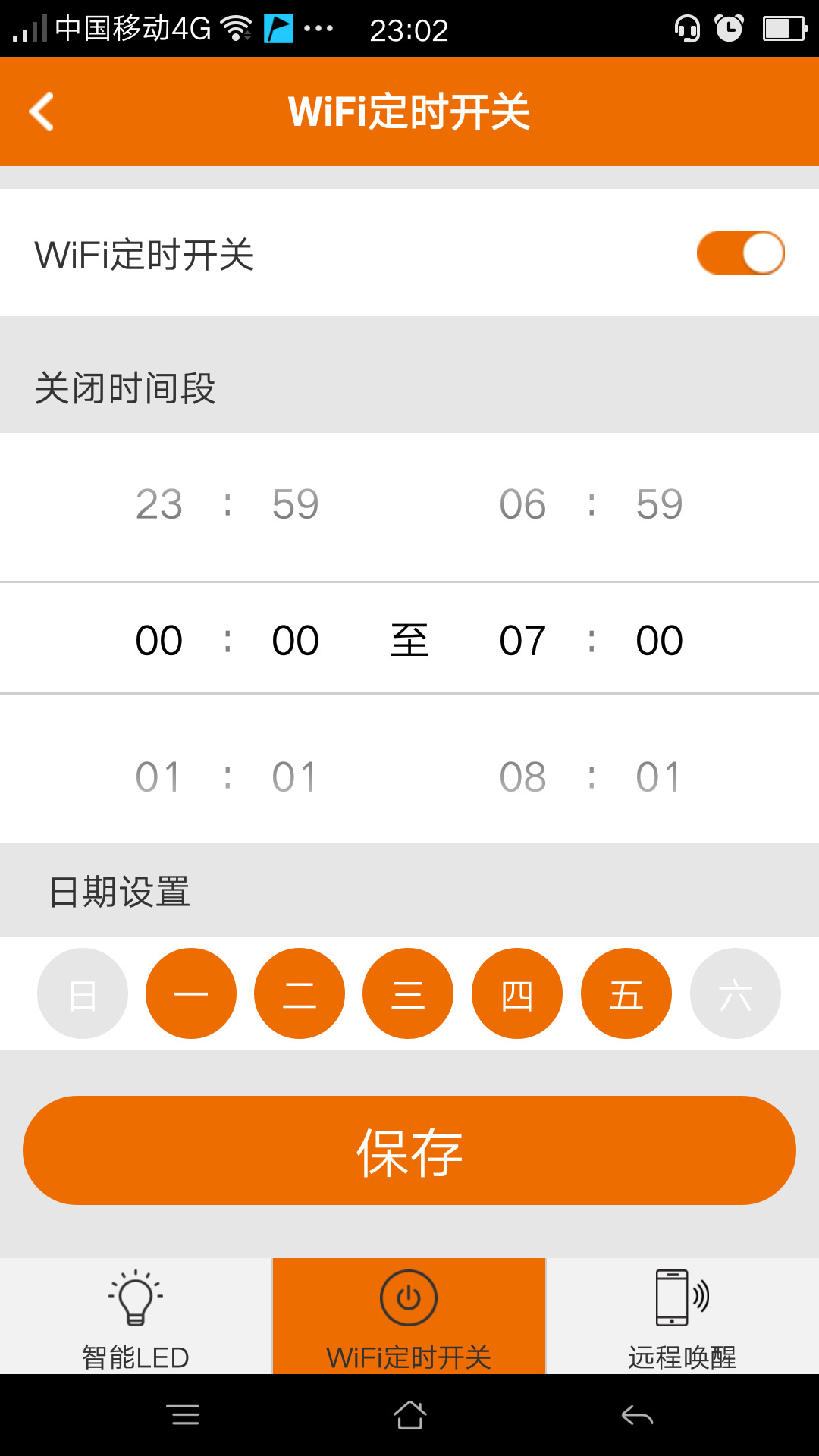Screen dimensions: 819x1456
Task: Select Saturday 六 day chip
Action: point(736,993)
